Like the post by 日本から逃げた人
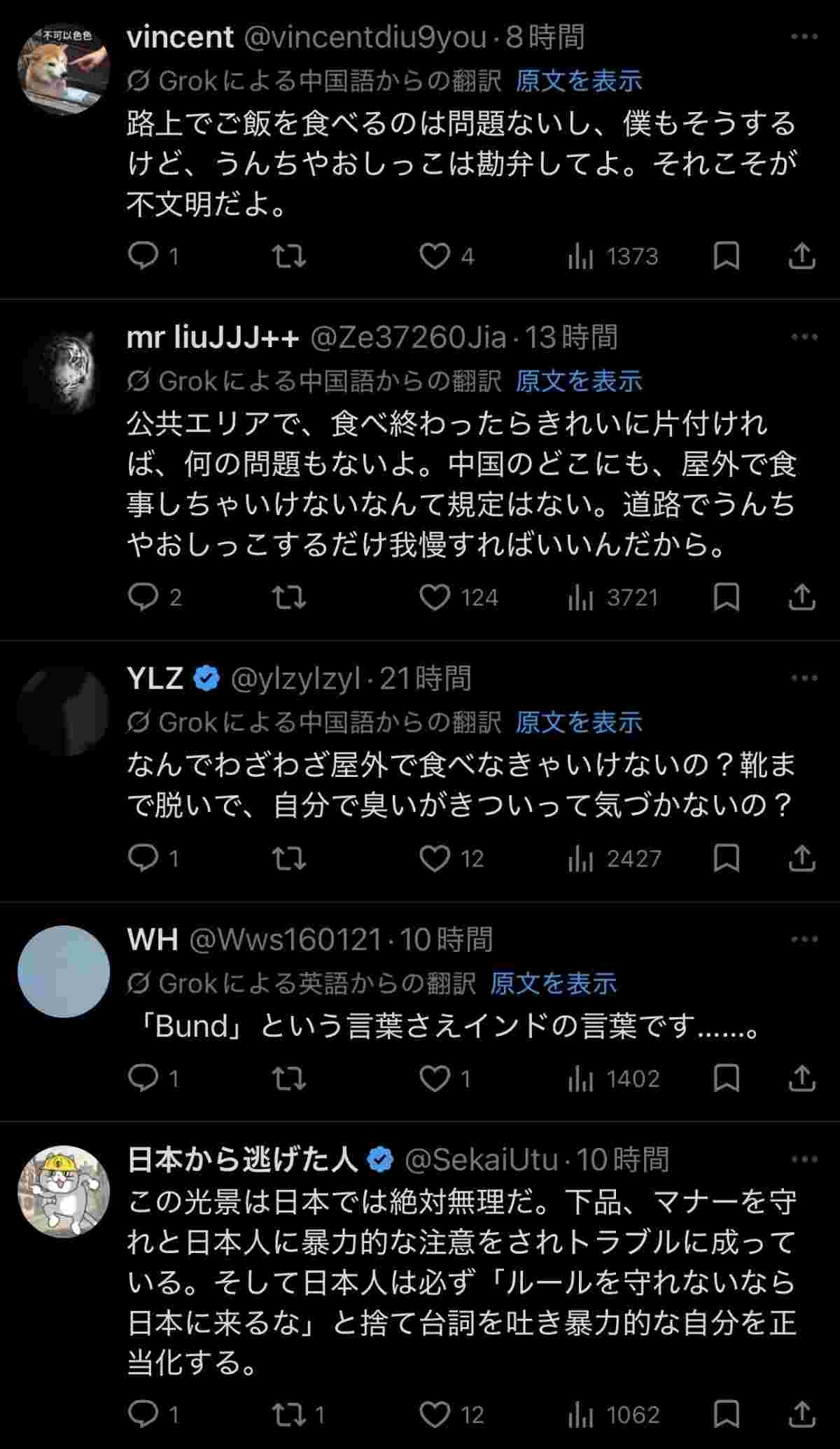The image size is (840, 1449). click(x=434, y=1415)
